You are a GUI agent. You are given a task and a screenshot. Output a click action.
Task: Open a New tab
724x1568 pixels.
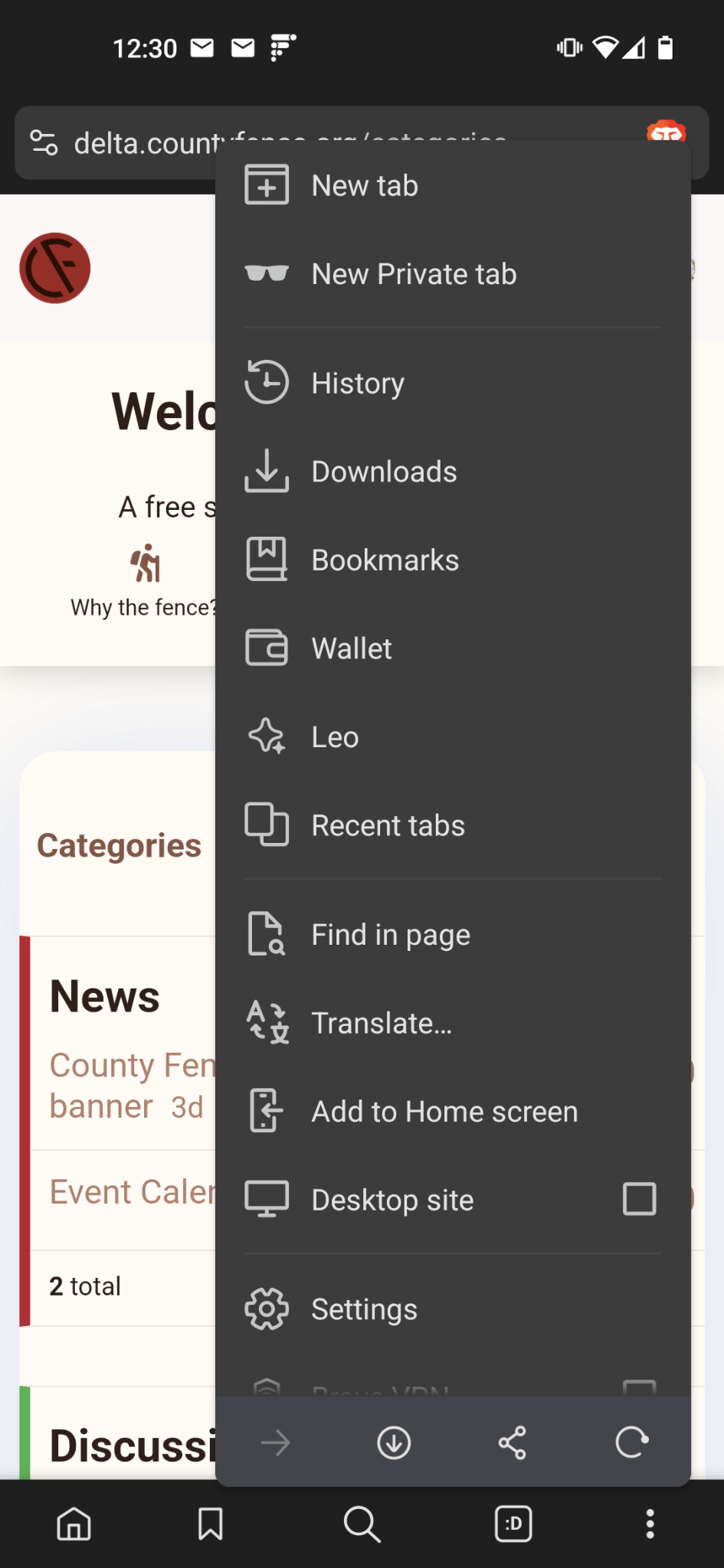click(453, 185)
